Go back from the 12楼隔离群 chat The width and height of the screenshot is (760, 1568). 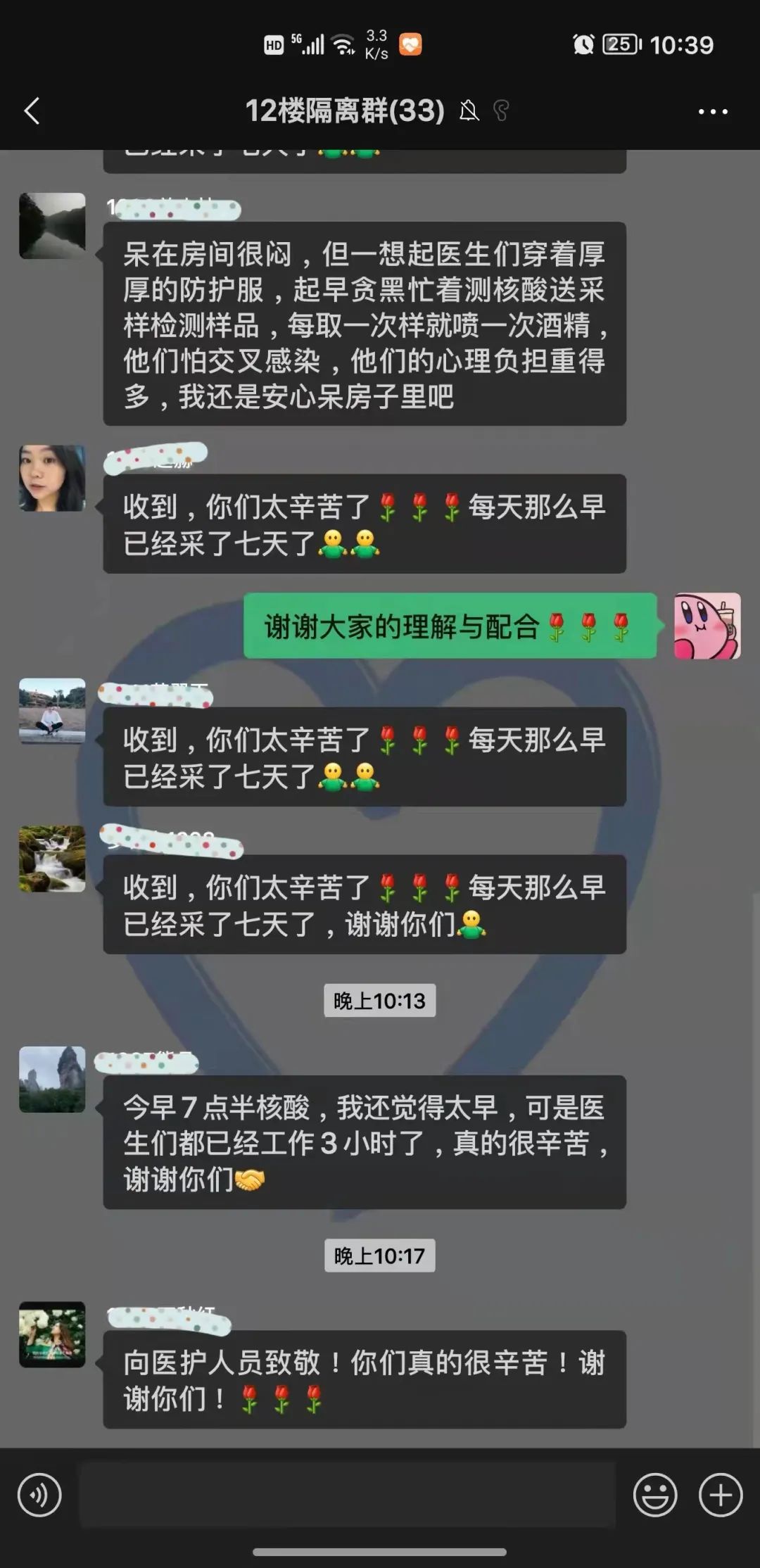tap(32, 111)
